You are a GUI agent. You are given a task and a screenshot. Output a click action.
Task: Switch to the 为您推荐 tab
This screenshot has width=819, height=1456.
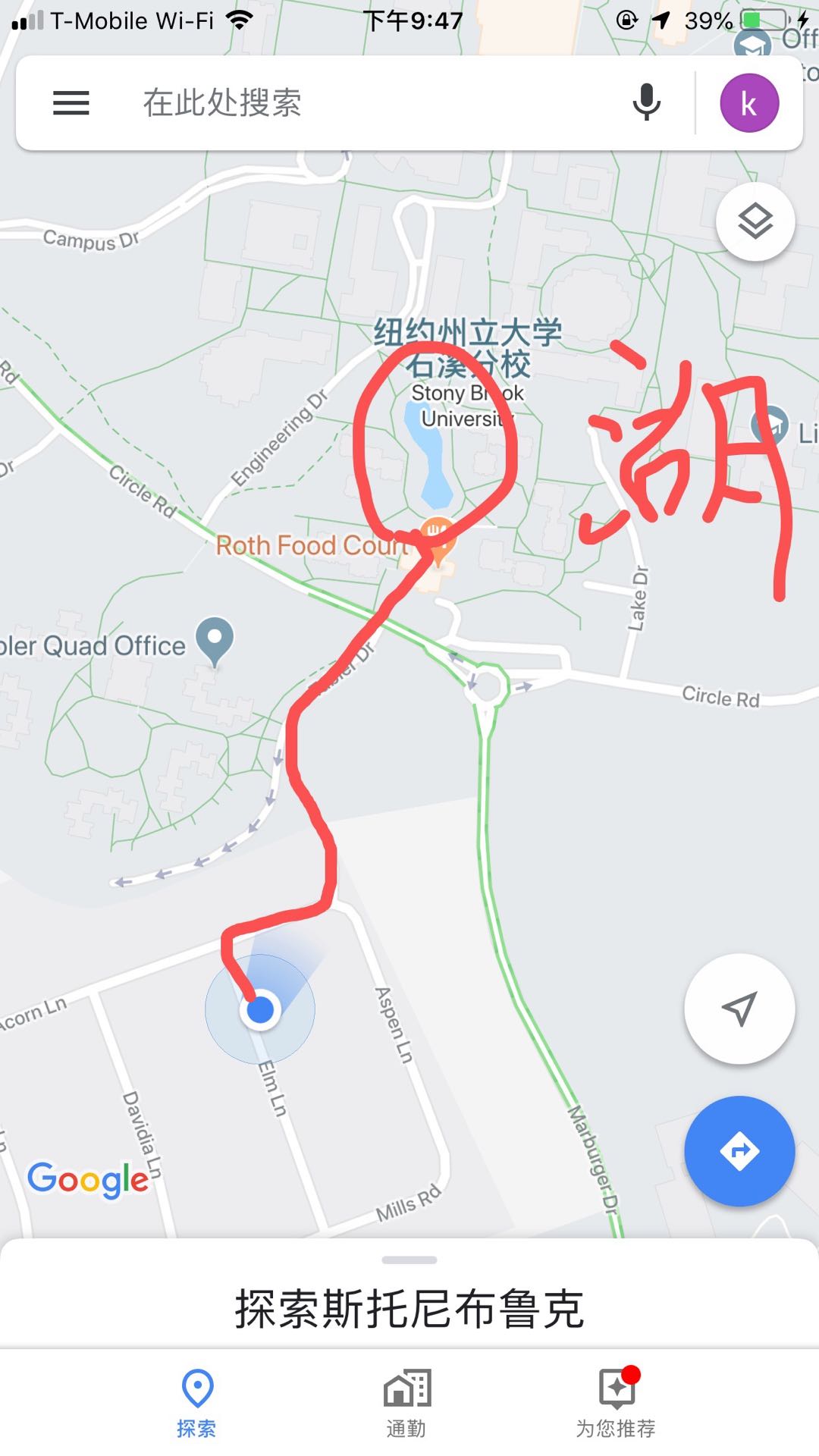pos(617,1403)
